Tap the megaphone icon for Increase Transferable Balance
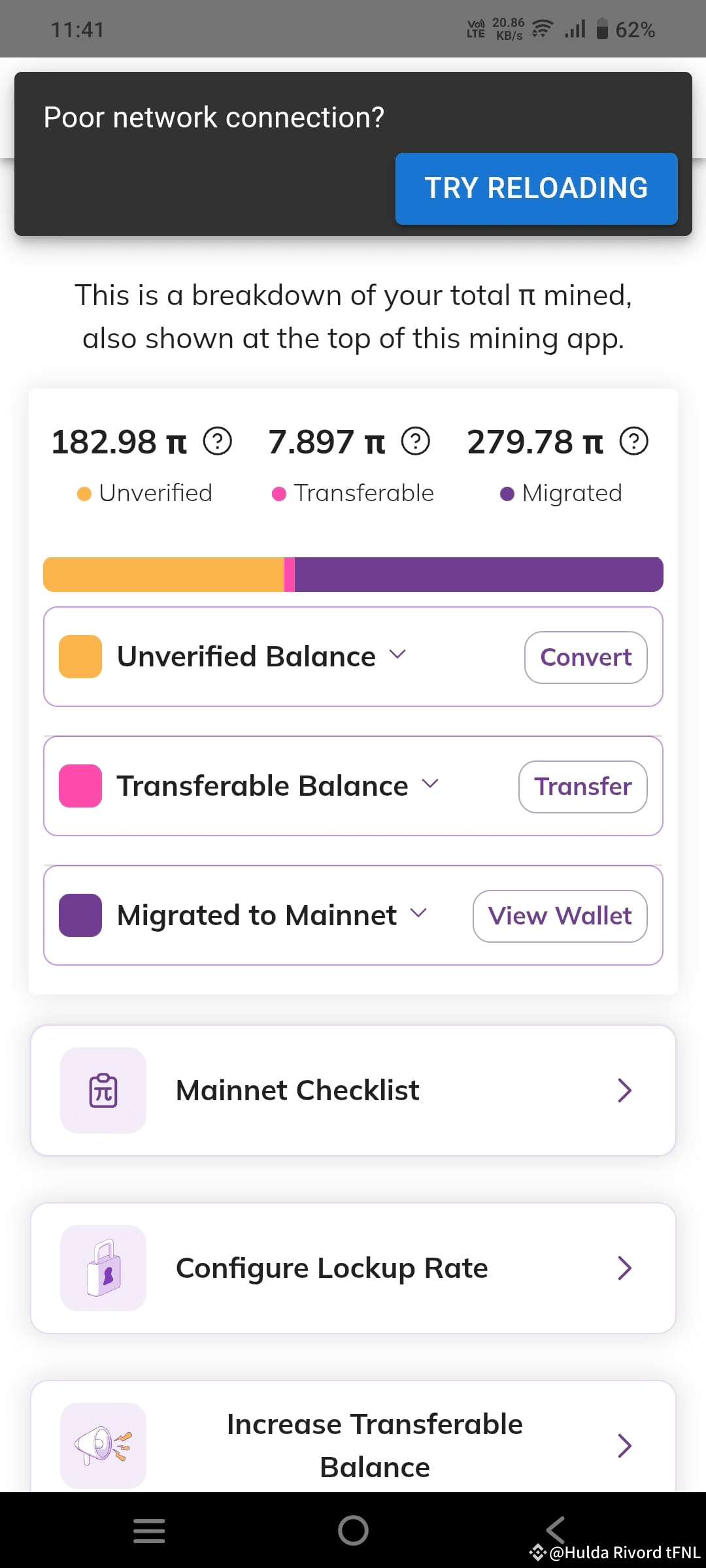This screenshot has height=1568, width=706. coord(103,1446)
